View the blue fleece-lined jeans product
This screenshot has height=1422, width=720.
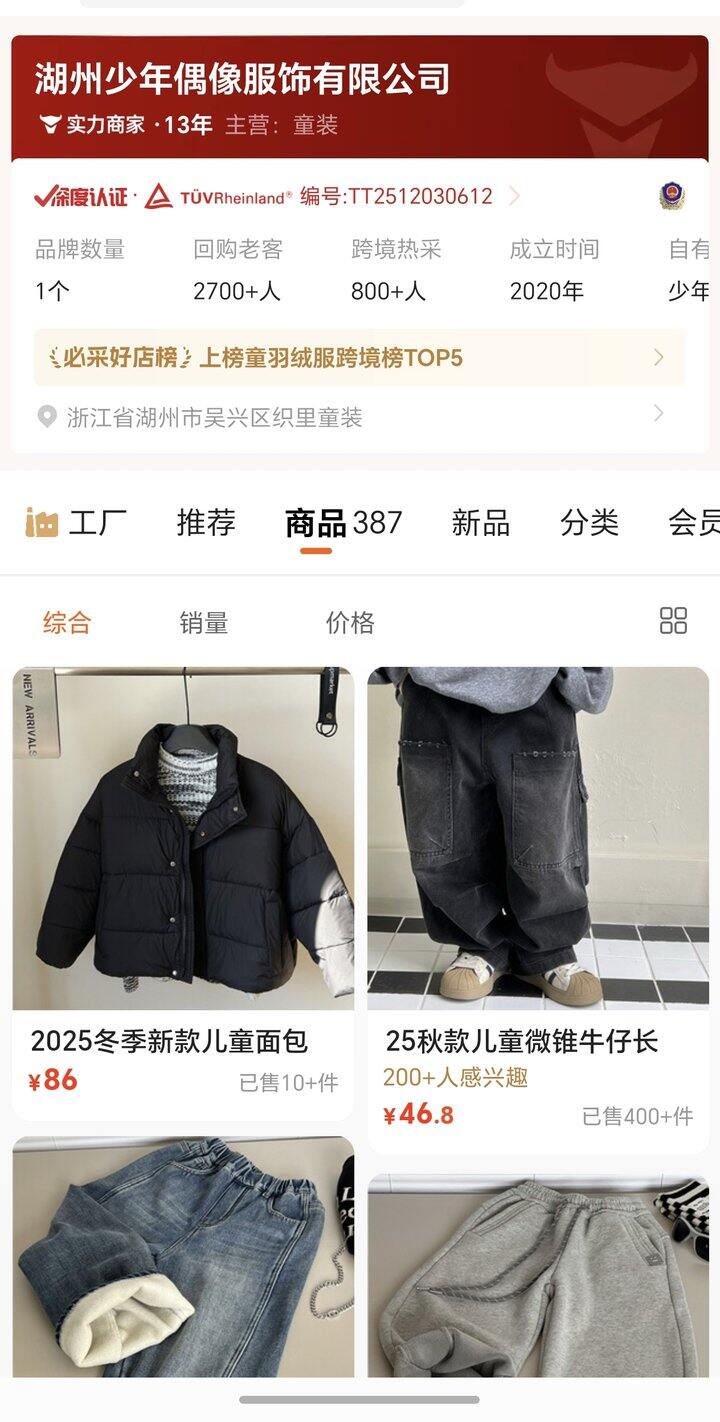tap(183, 1255)
